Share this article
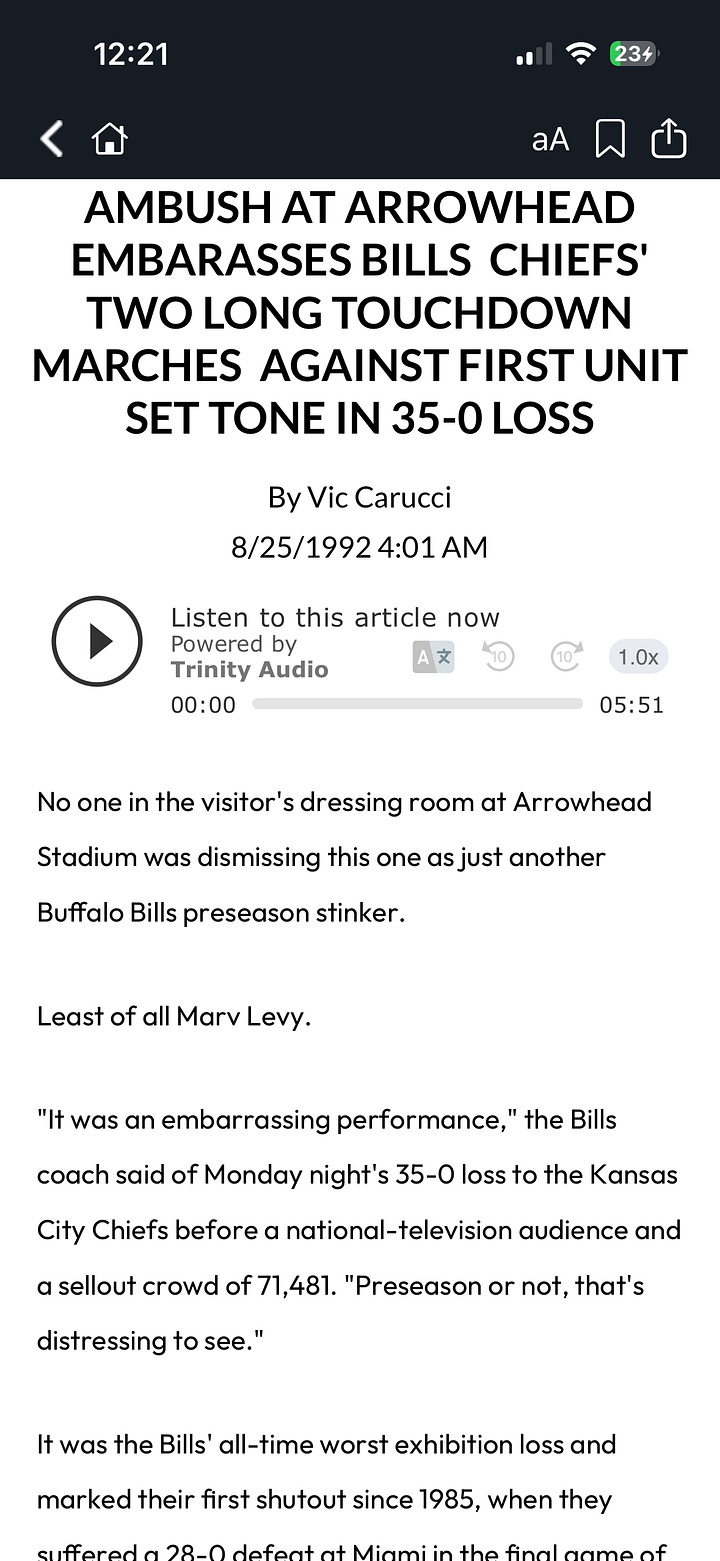The width and height of the screenshot is (720, 1561). pos(669,138)
